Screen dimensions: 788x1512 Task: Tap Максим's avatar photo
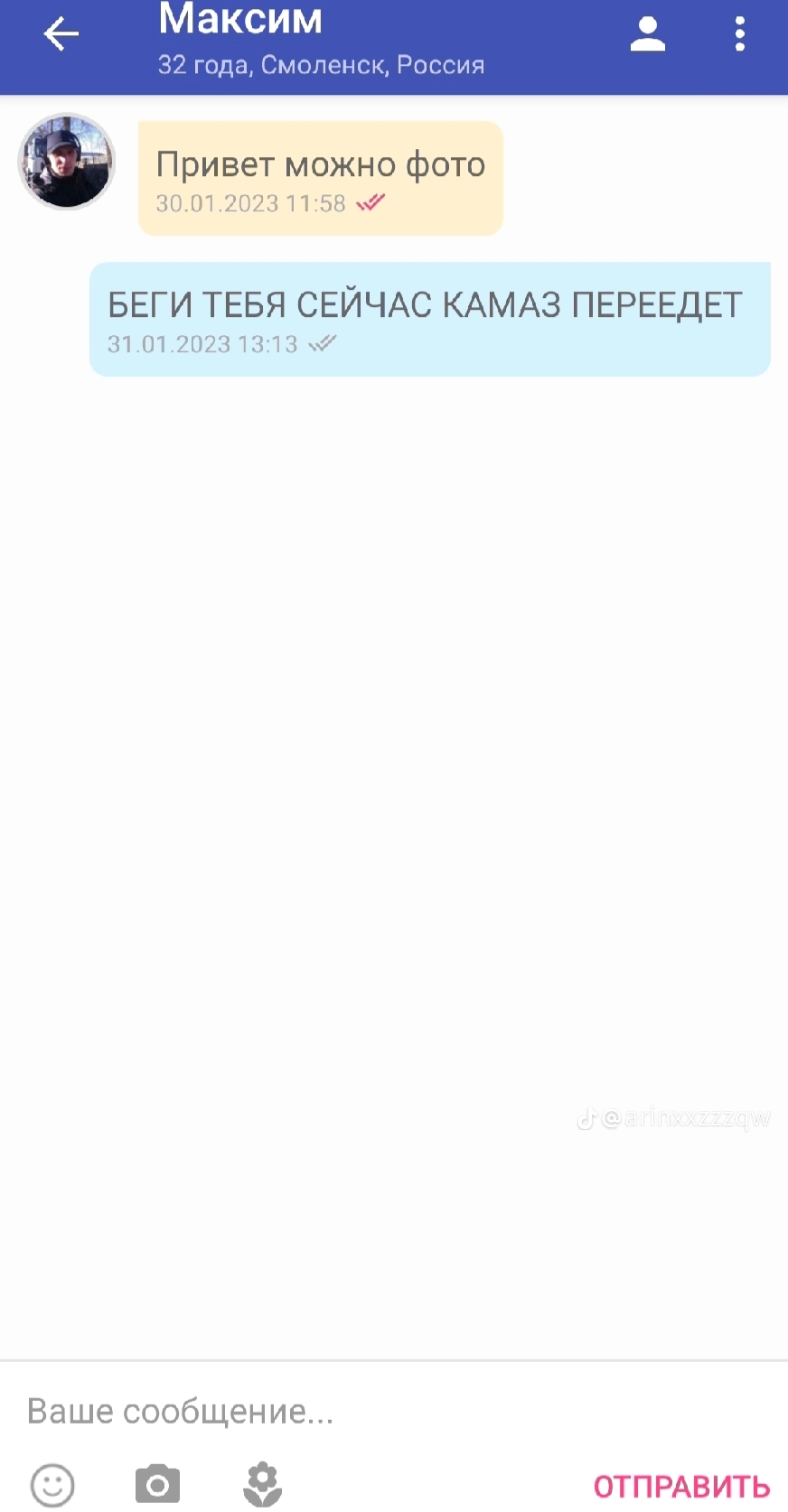tap(67, 163)
